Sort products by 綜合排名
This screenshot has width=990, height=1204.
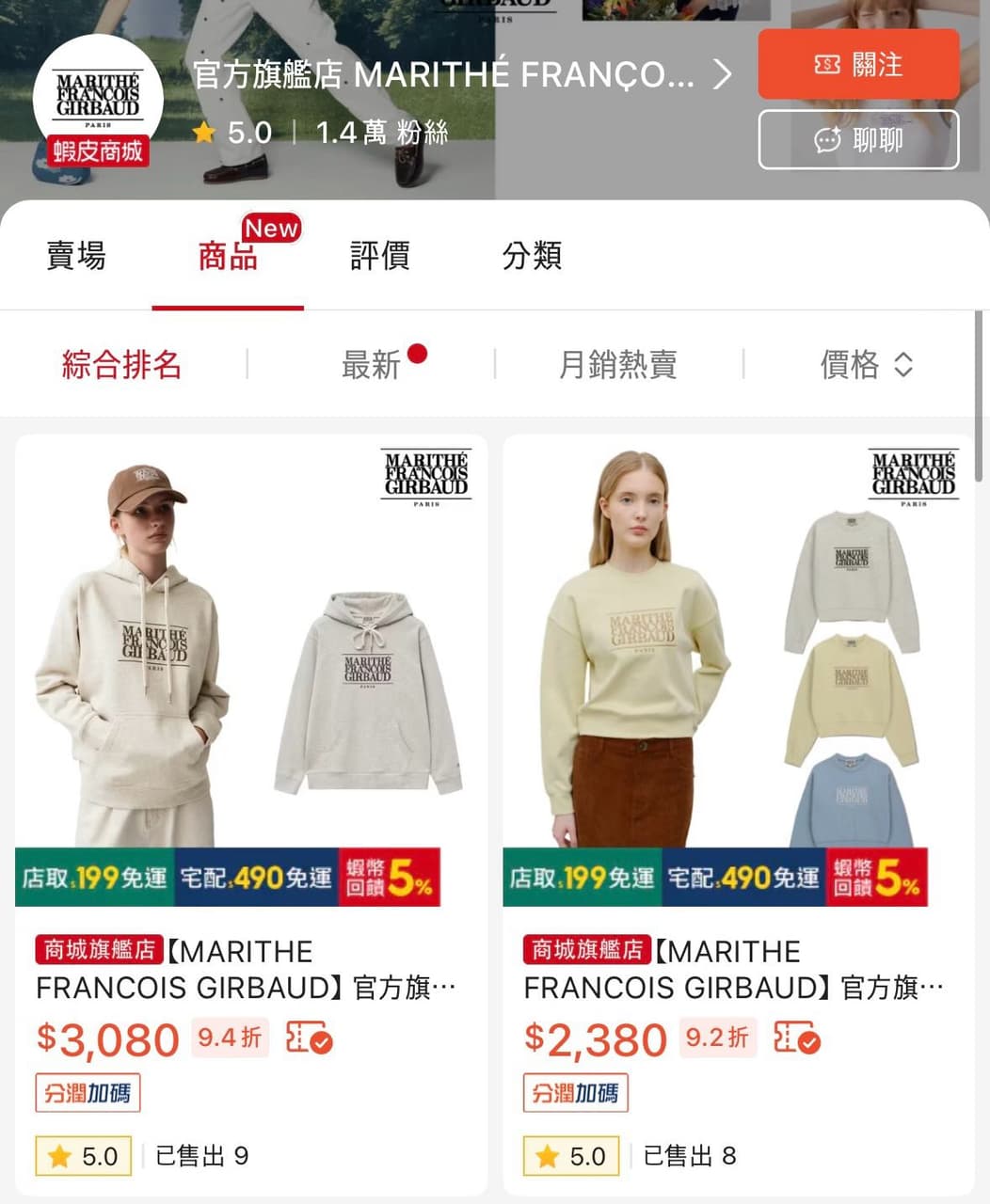point(122,364)
